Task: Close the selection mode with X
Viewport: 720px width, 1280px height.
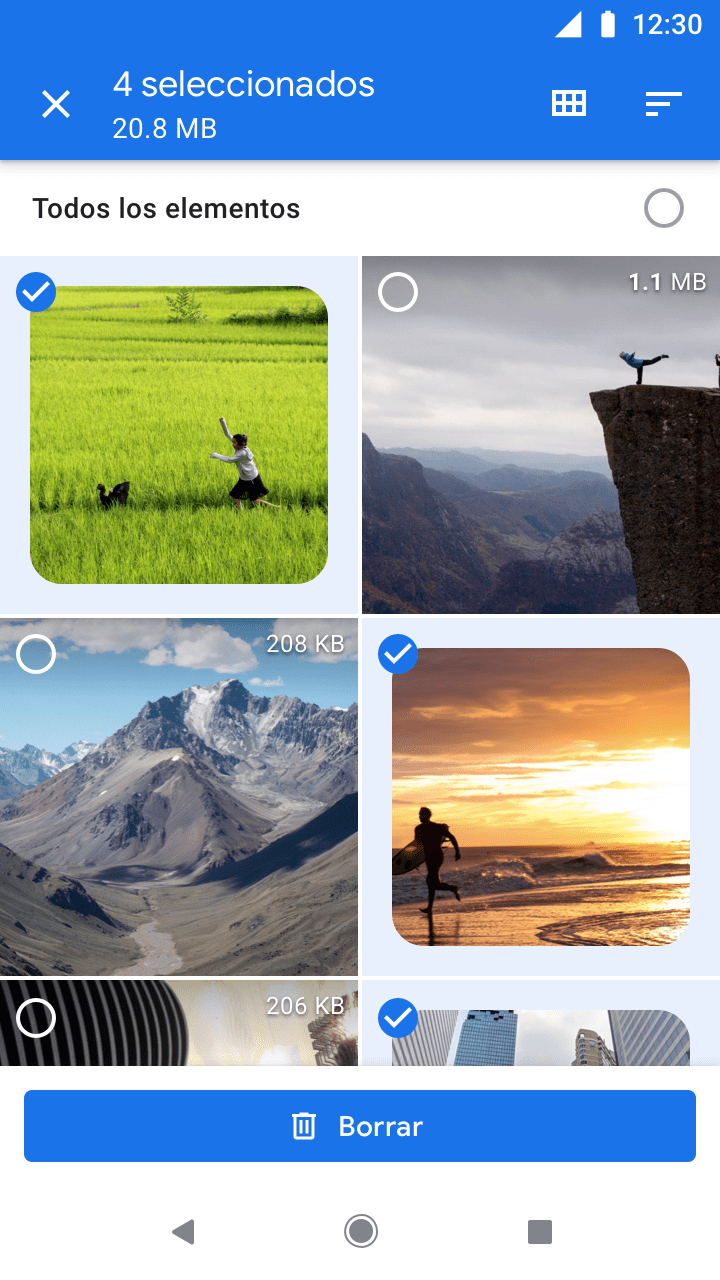Action: pyautogui.click(x=56, y=104)
